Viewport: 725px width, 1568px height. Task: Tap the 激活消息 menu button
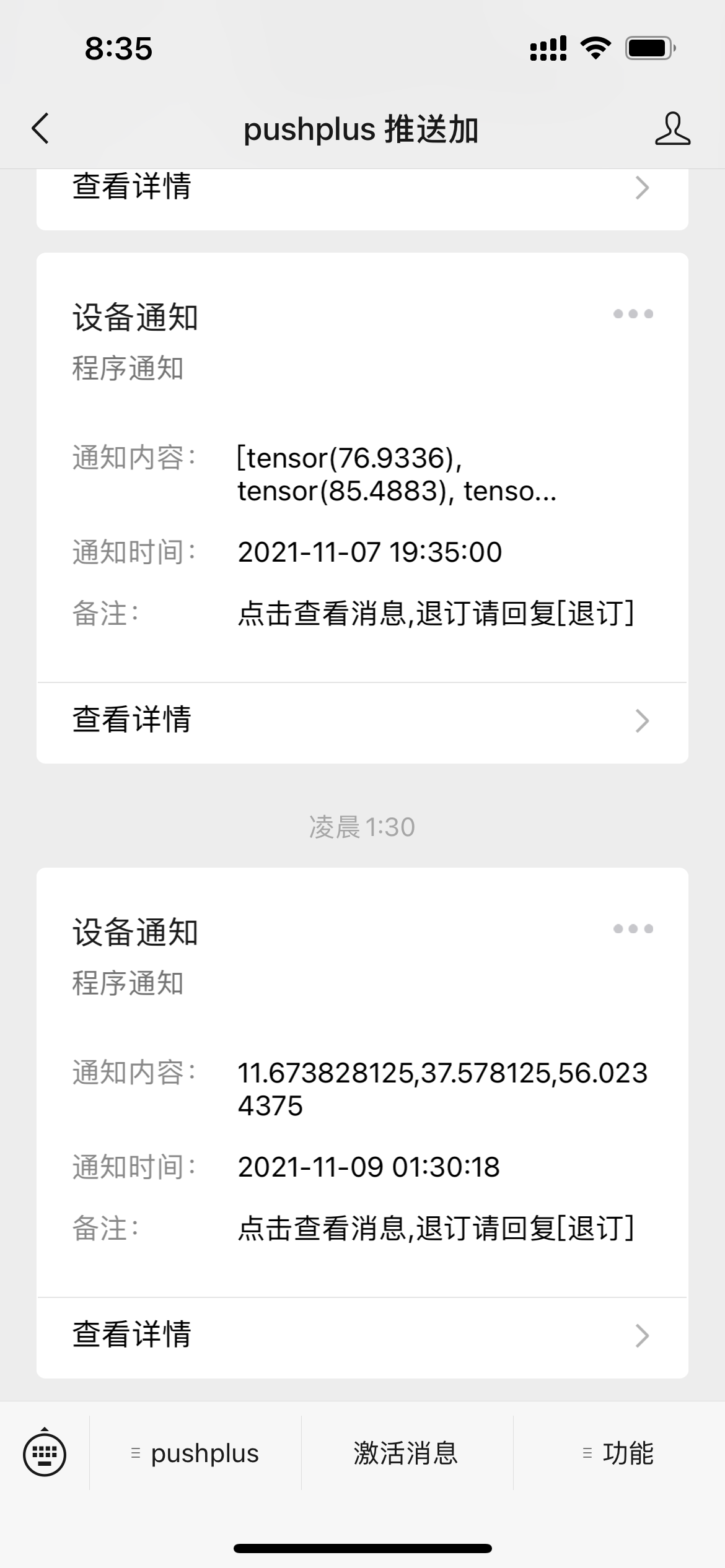click(x=406, y=1453)
